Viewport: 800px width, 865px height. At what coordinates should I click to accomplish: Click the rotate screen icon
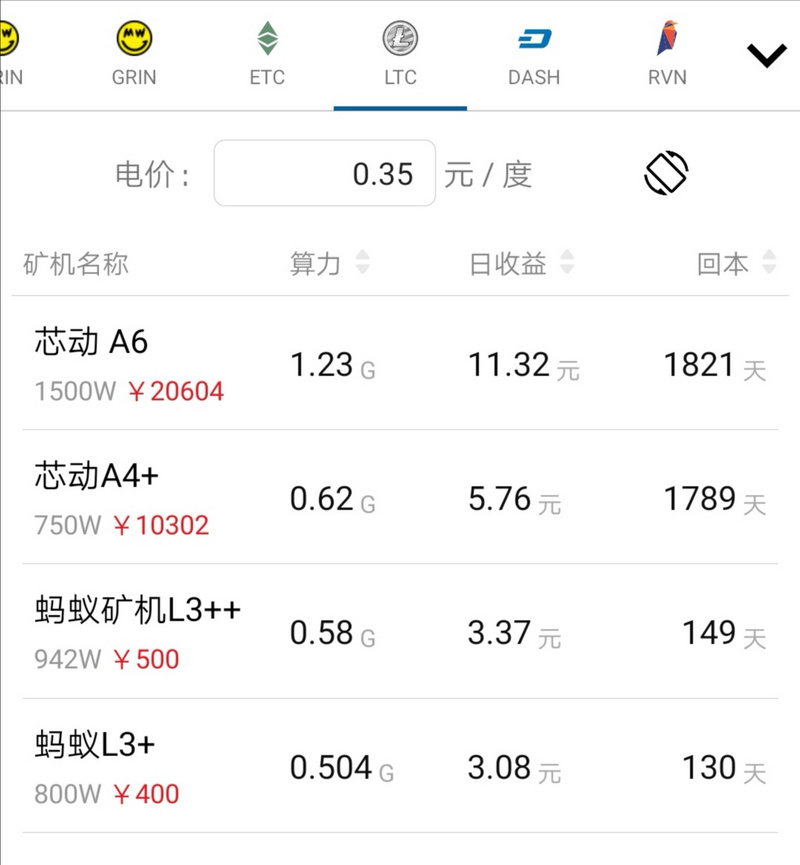click(x=668, y=173)
